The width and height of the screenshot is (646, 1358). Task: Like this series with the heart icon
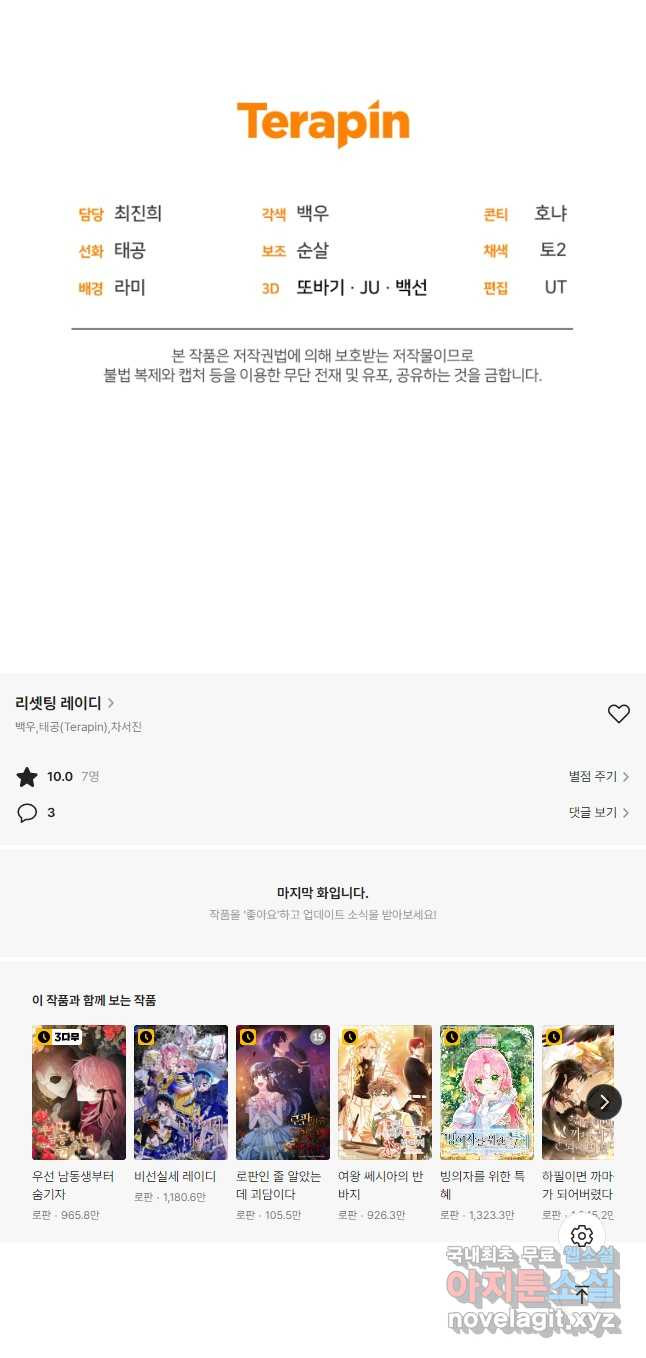[x=618, y=713]
